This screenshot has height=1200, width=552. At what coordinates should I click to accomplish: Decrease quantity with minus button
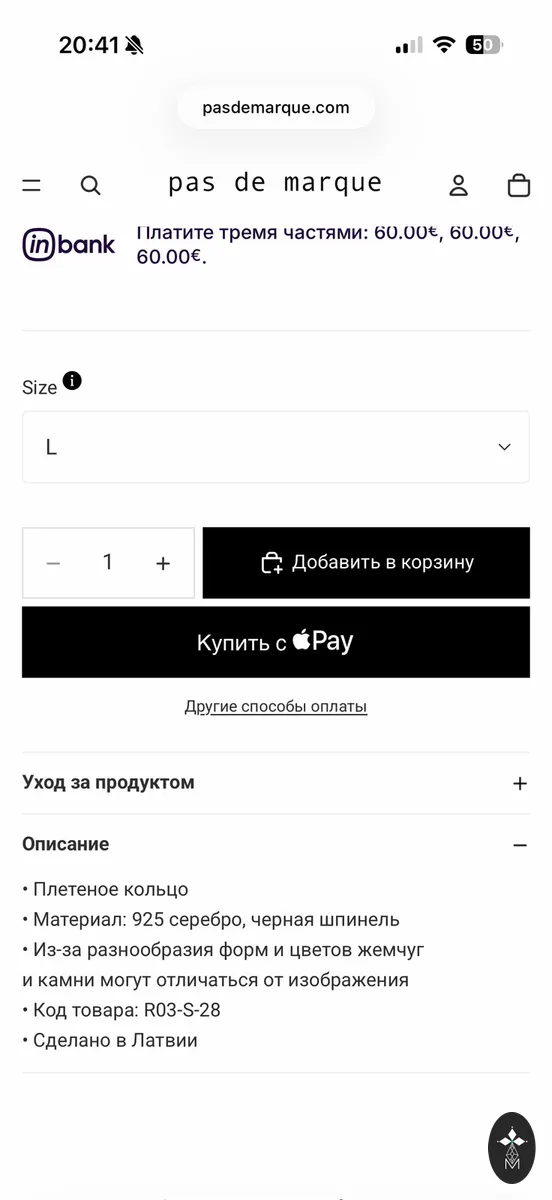coord(54,563)
